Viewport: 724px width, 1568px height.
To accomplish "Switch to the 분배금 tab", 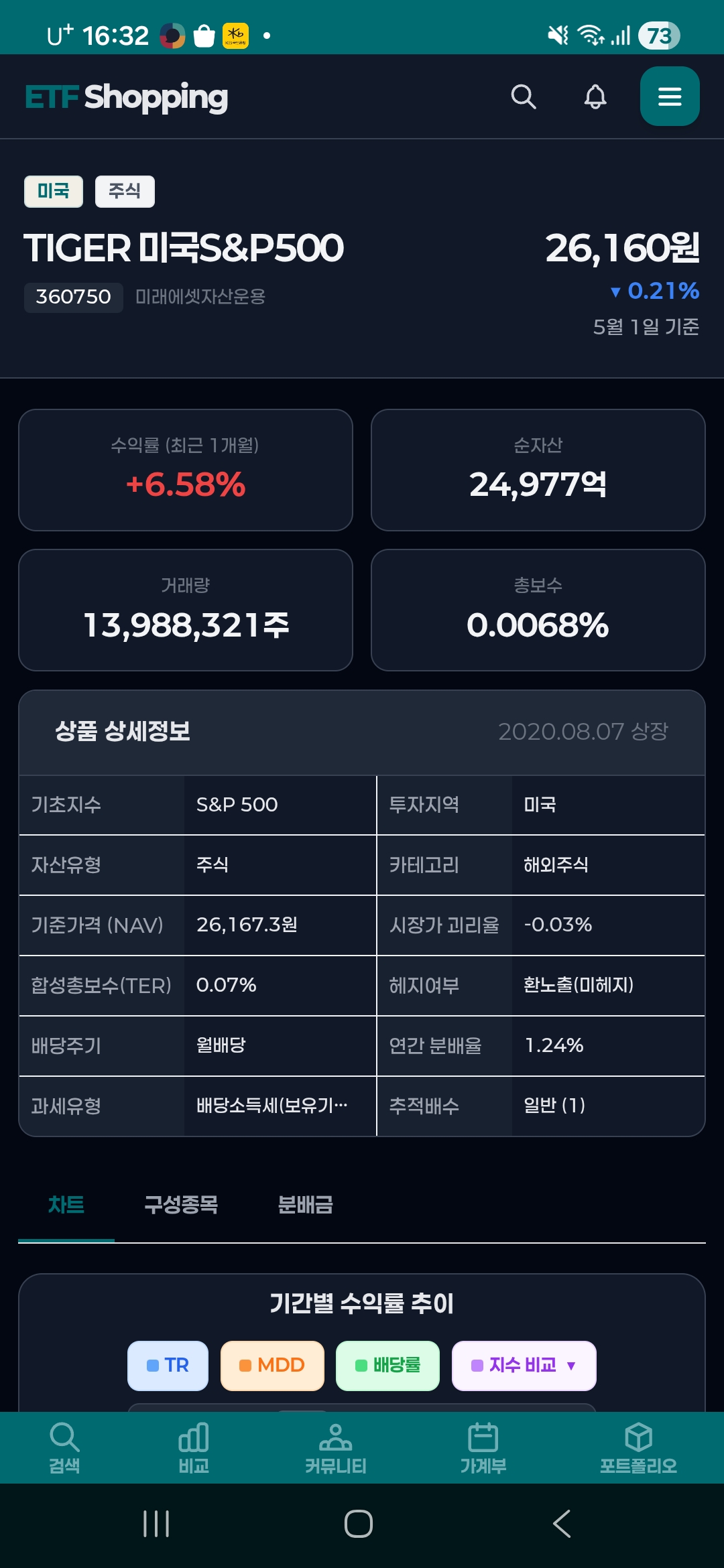I will (305, 1205).
